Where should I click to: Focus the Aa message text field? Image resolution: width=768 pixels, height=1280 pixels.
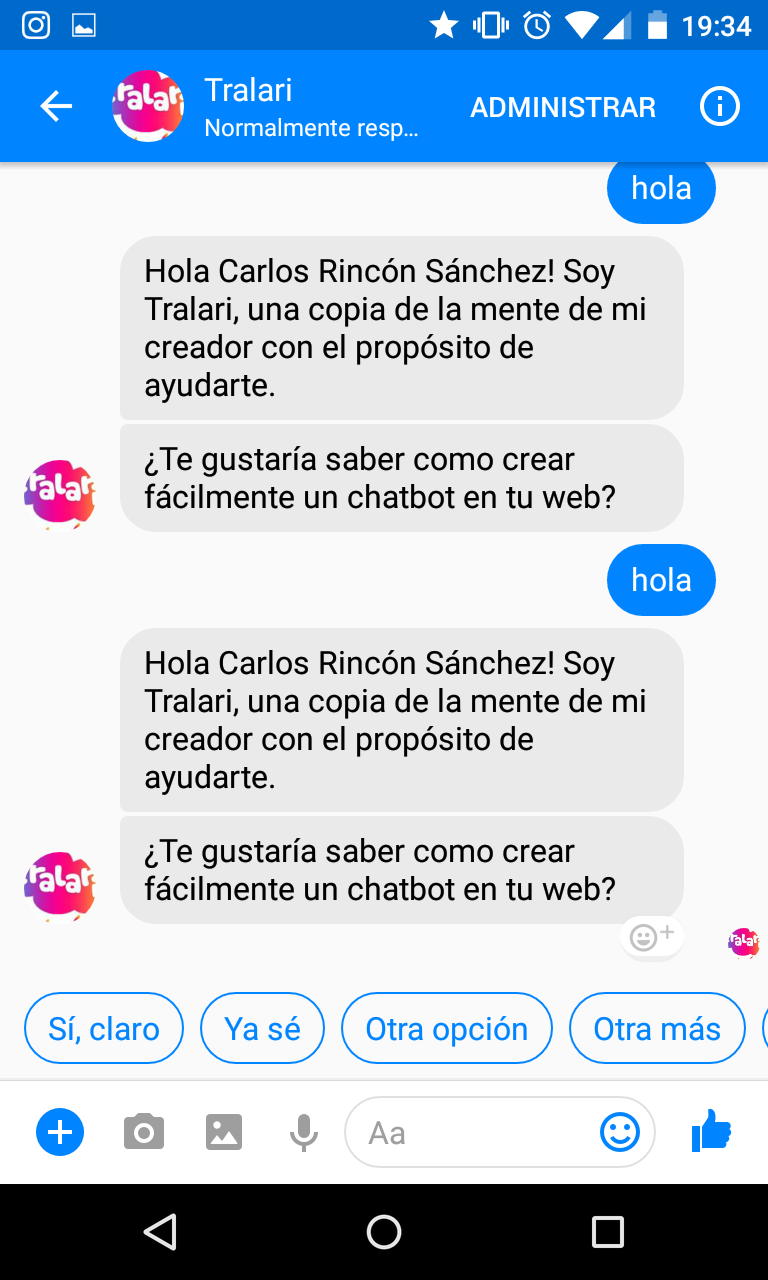coord(470,1132)
